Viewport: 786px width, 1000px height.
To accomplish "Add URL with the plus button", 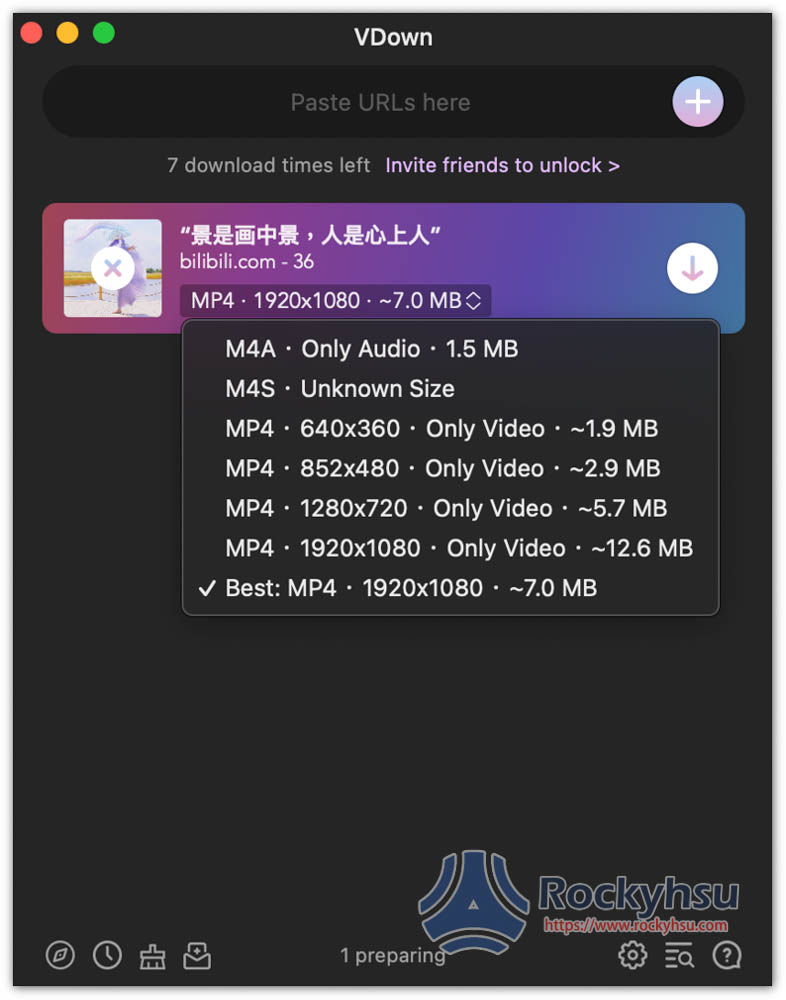I will pos(697,102).
